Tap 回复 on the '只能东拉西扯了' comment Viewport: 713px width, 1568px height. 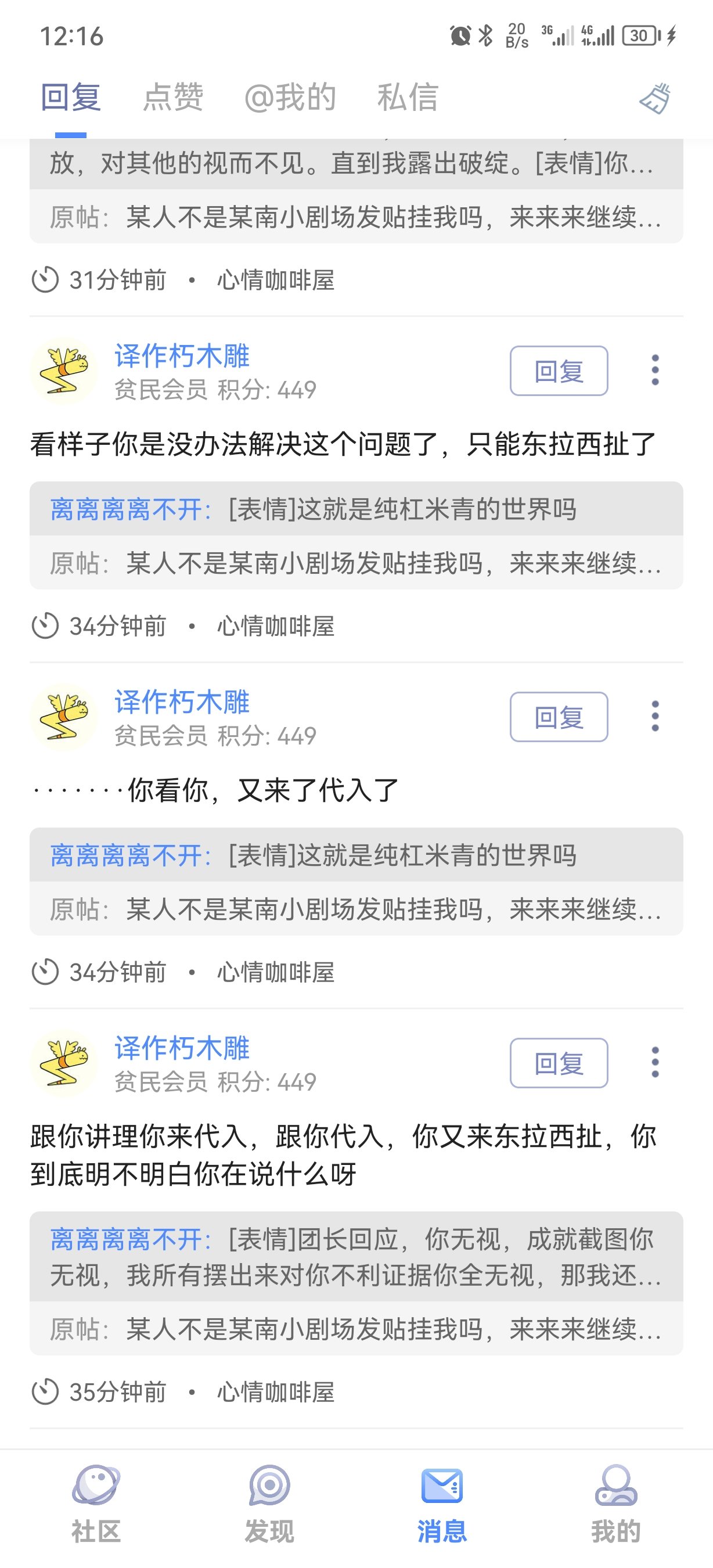(x=559, y=371)
